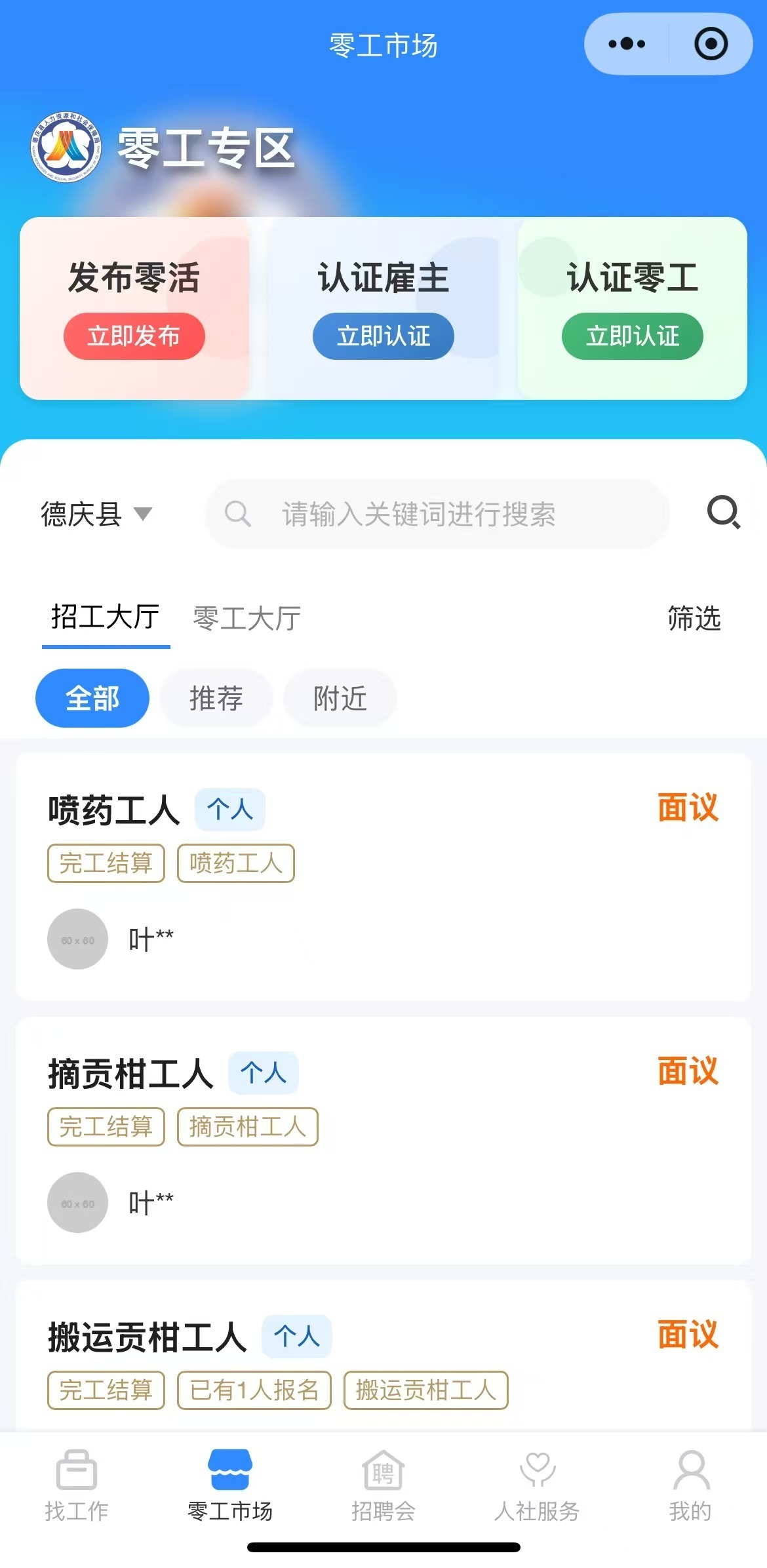This screenshot has height=1568, width=767.
Task: View the 摘贡柑工人 job listing
Action: tap(383, 1139)
